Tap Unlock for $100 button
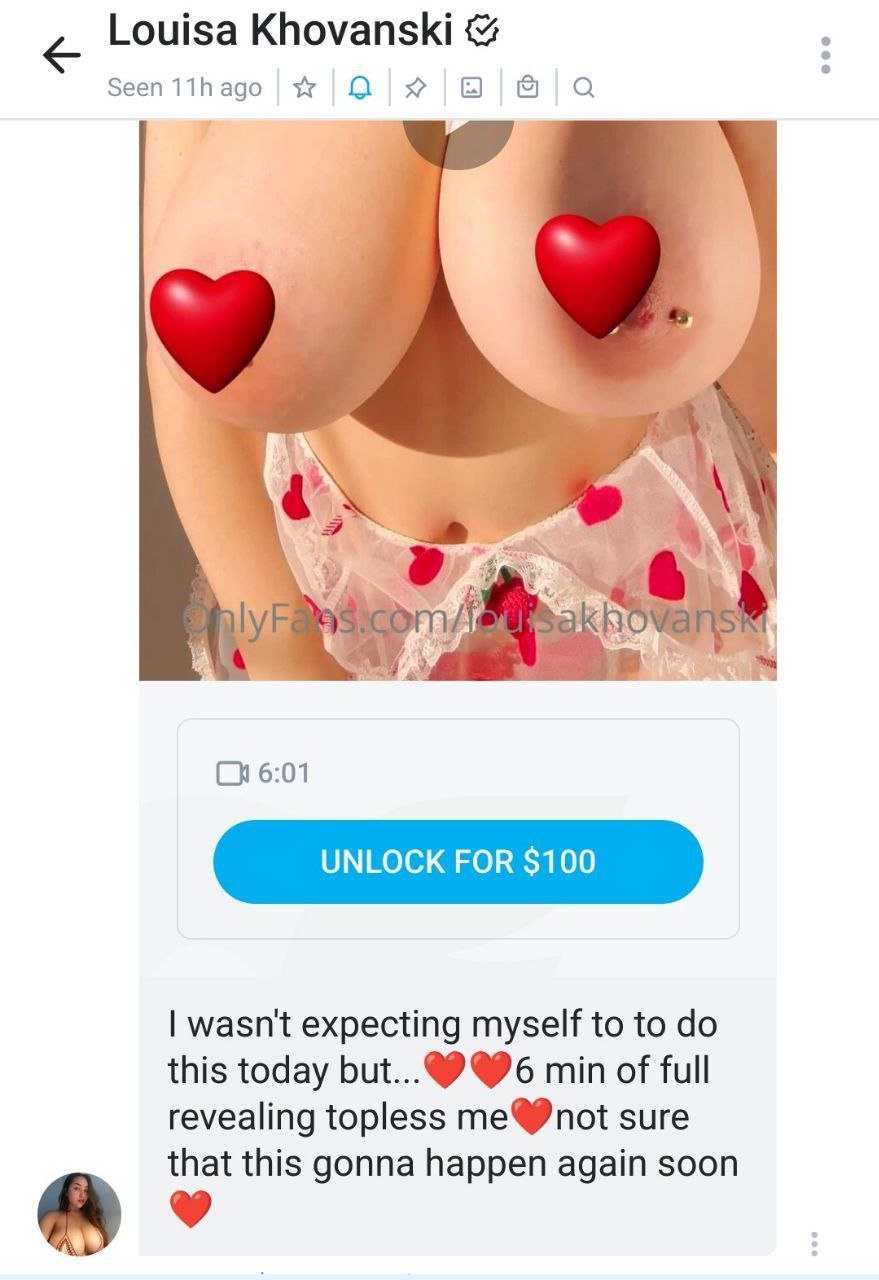 [x=458, y=862]
